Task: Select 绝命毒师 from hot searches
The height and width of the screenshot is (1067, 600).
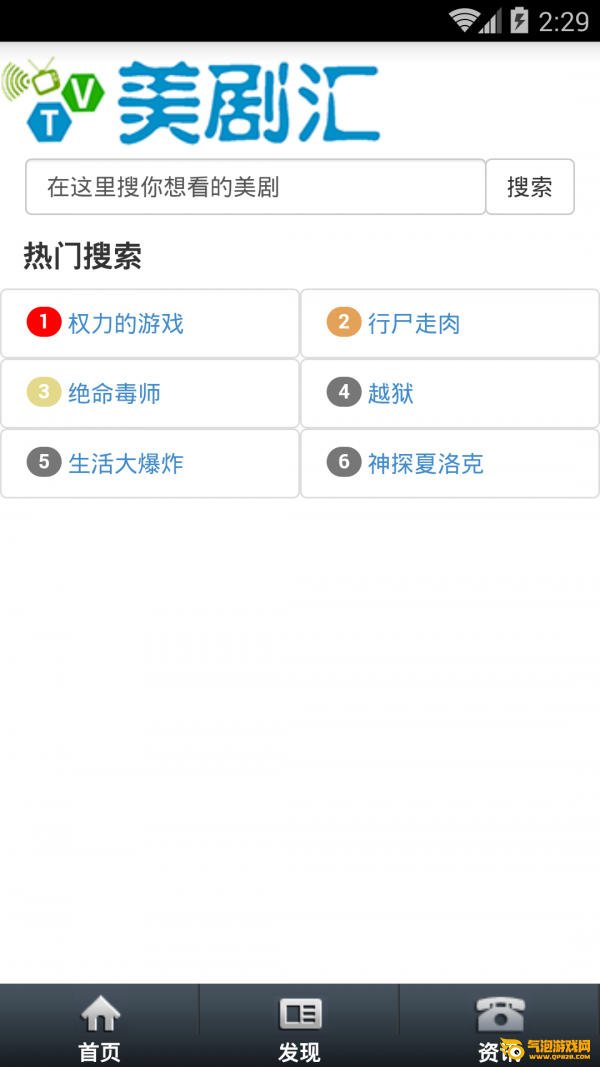Action: (x=150, y=393)
